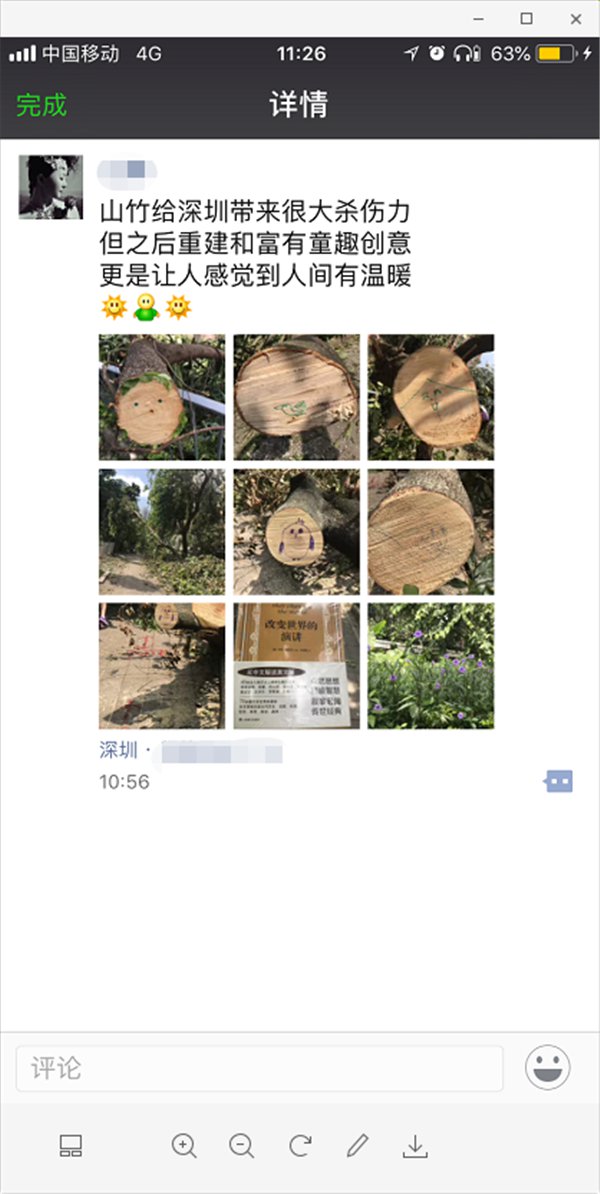The image size is (600, 1194).
Task: Open the fallen trees pathway photo
Action: pyautogui.click(x=162, y=531)
